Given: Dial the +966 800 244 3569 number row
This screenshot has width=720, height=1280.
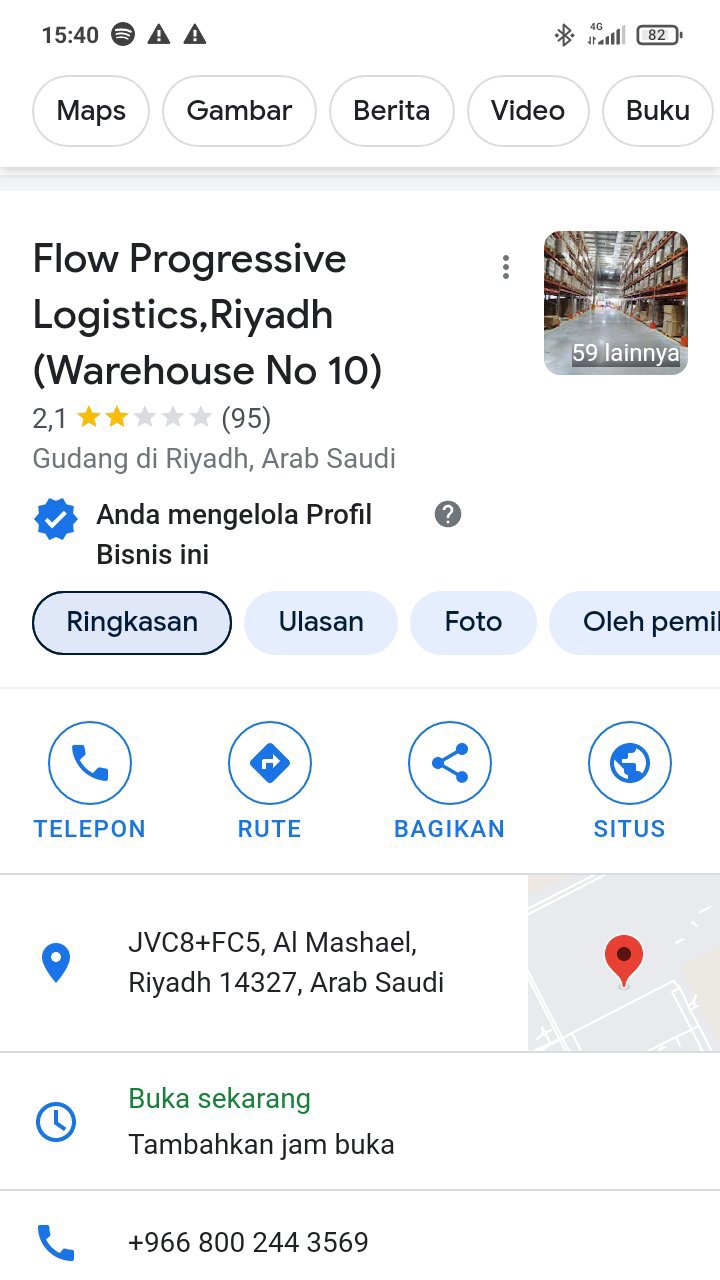Looking at the screenshot, I should 248,1242.
